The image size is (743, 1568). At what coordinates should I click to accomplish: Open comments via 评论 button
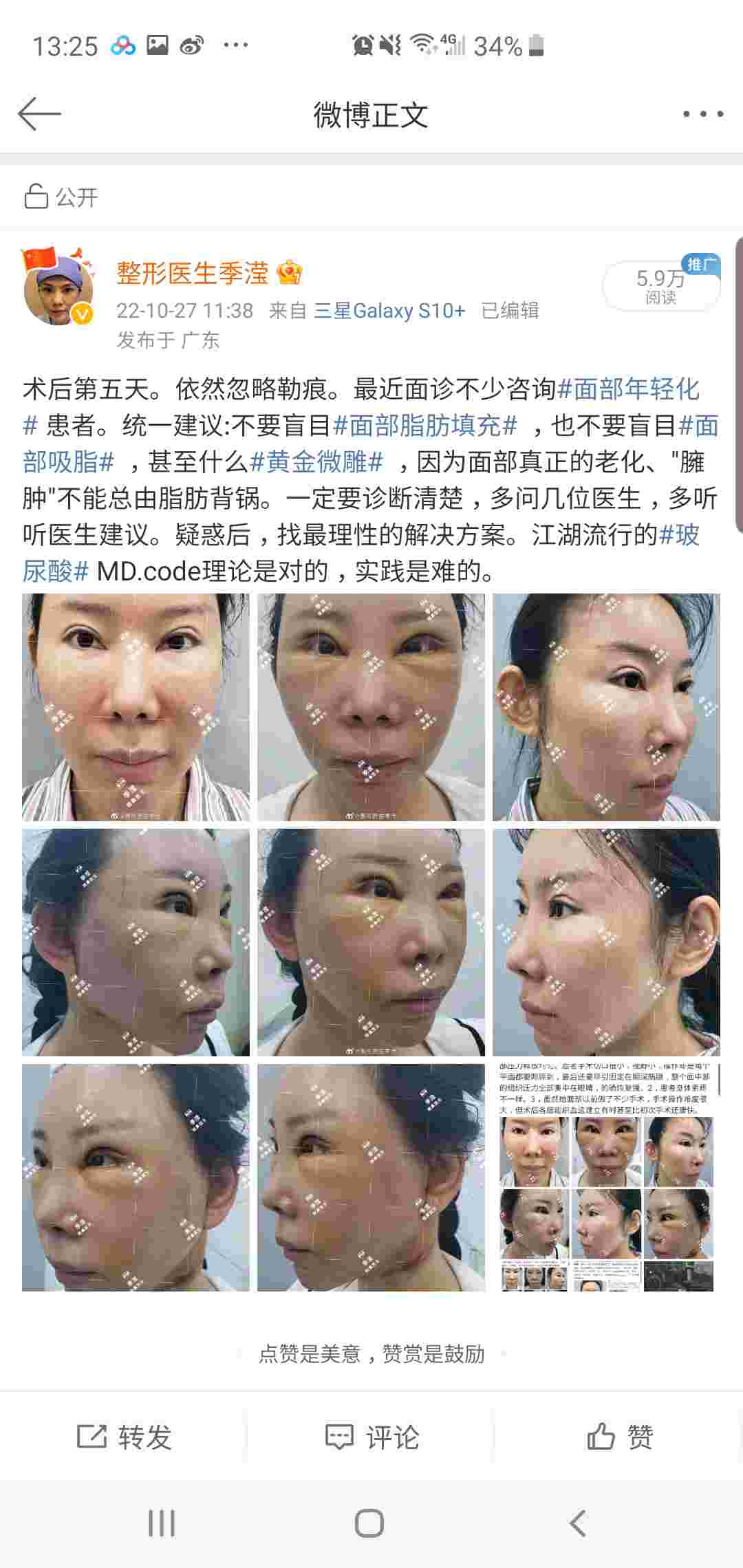tap(371, 1437)
